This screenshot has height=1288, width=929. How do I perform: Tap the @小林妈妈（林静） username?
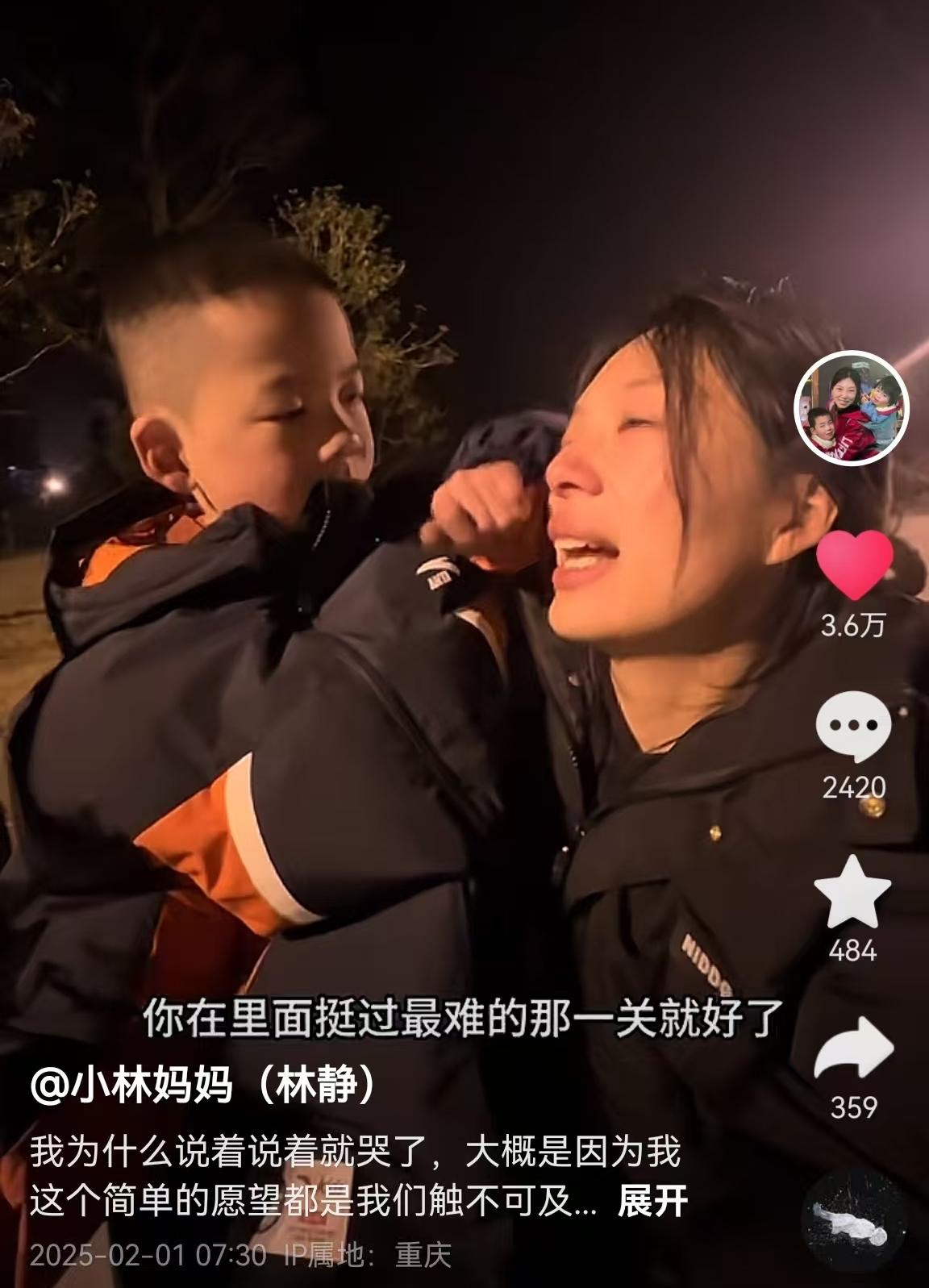(x=206, y=1086)
